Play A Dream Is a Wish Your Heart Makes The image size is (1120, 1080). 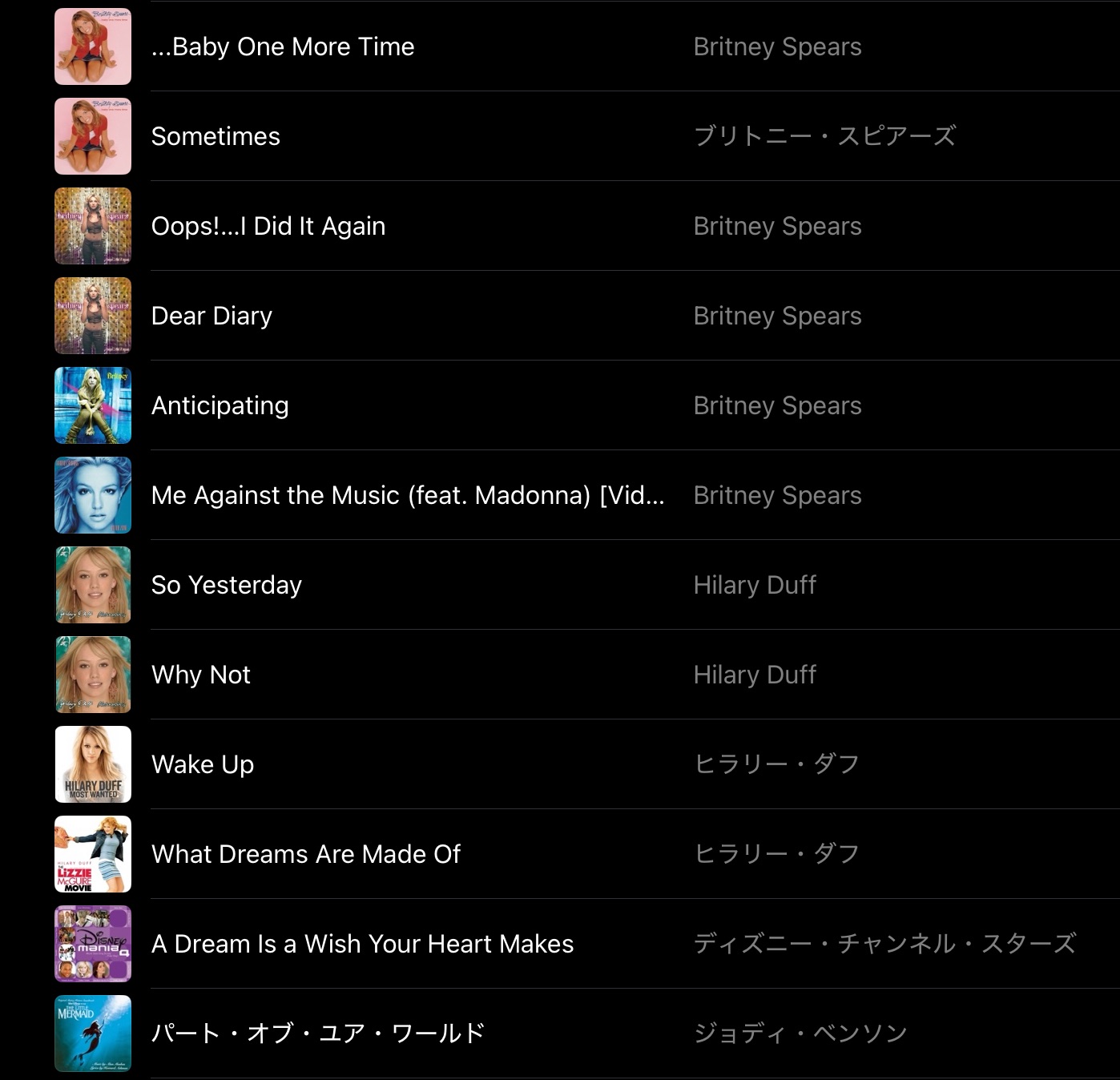[x=362, y=944]
